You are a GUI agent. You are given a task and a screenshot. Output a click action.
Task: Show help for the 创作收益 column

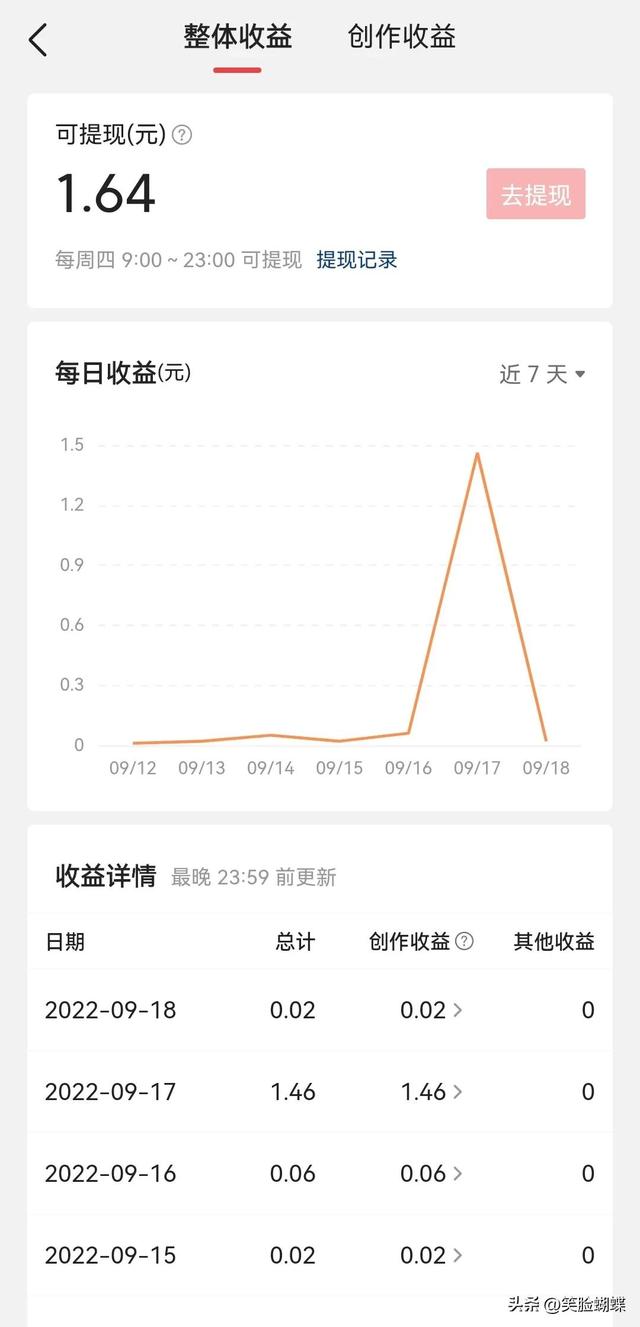pyautogui.click(x=464, y=941)
